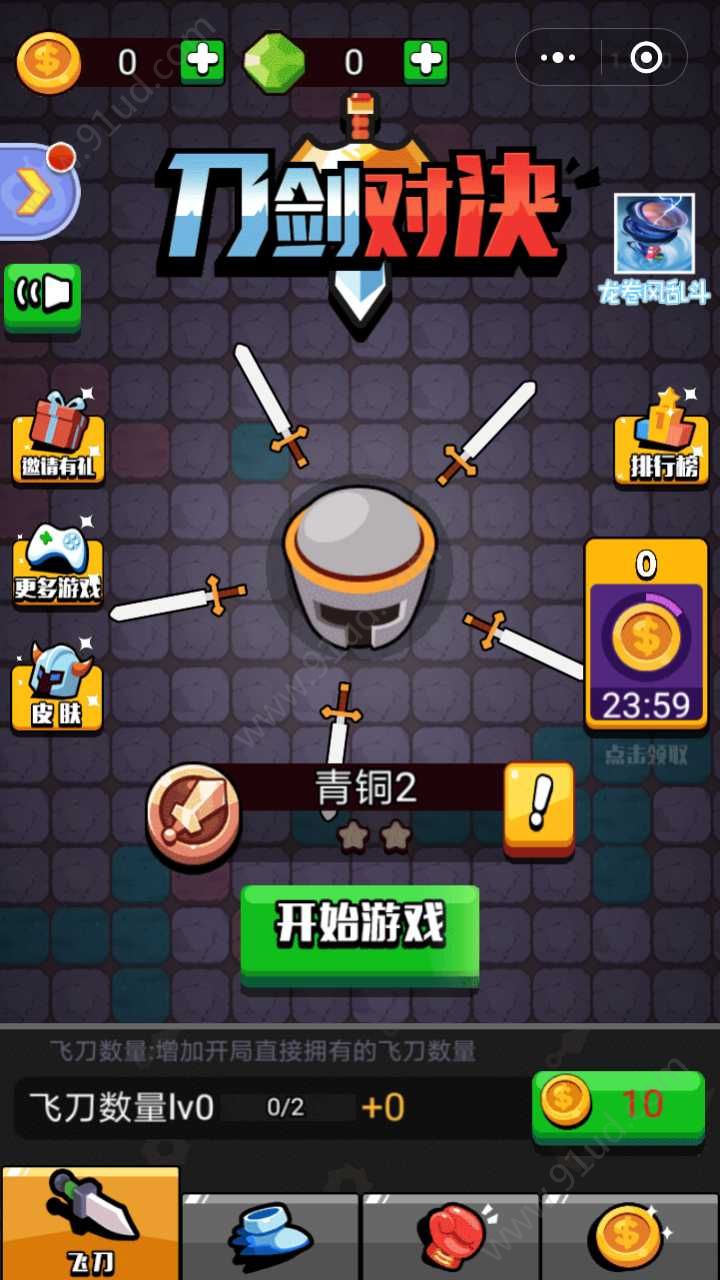This screenshot has width=720, height=1280.
Task: Tap the green plus next to gold coins
Action: coord(202,62)
